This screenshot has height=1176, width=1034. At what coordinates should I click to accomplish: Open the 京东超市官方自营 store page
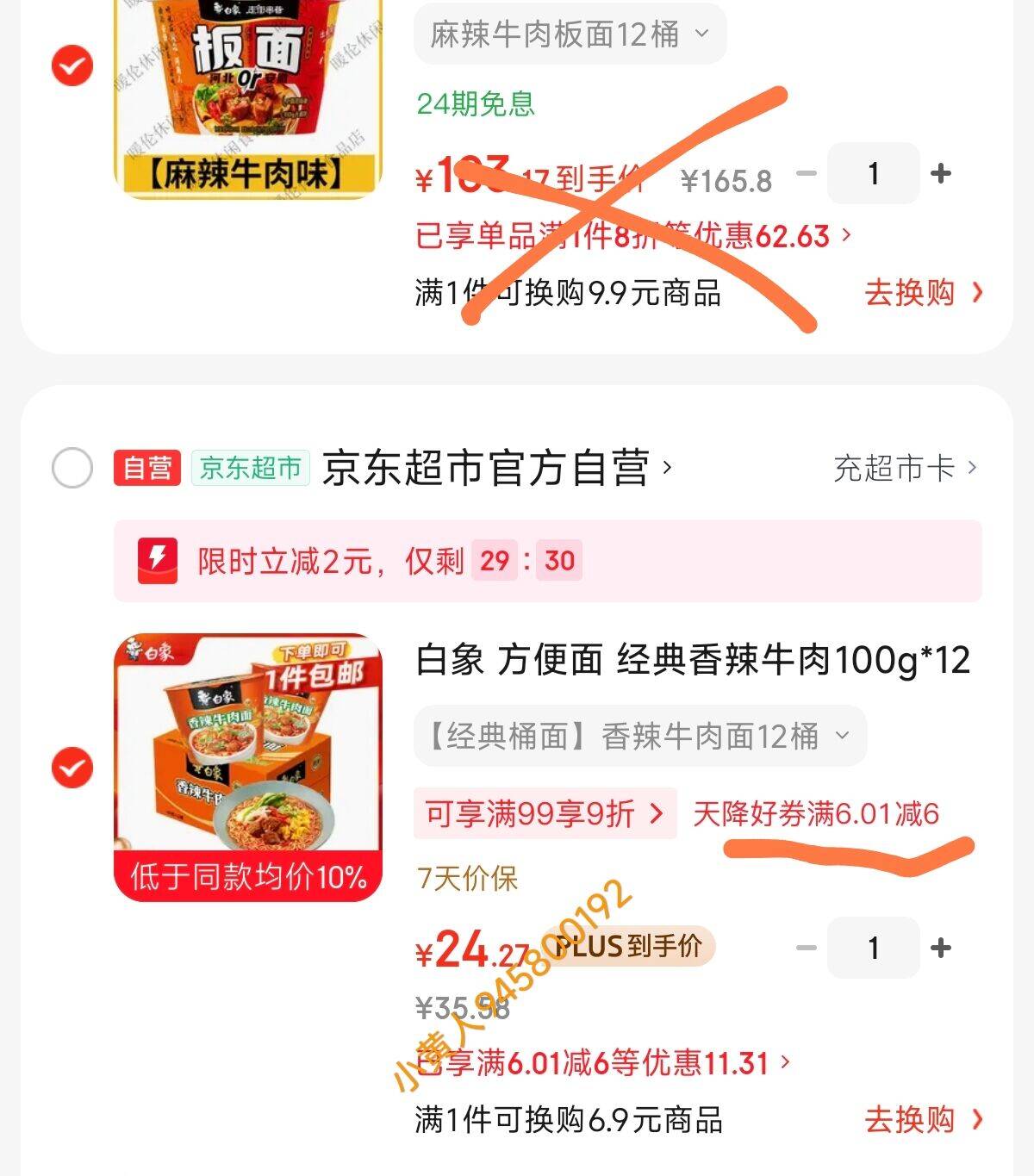[x=495, y=469]
